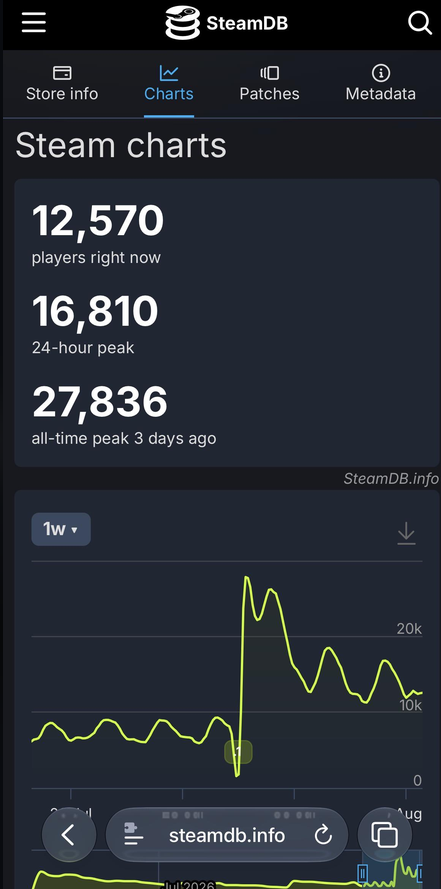Switch to the Patches tab
The width and height of the screenshot is (441, 889).
click(x=269, y=83)
